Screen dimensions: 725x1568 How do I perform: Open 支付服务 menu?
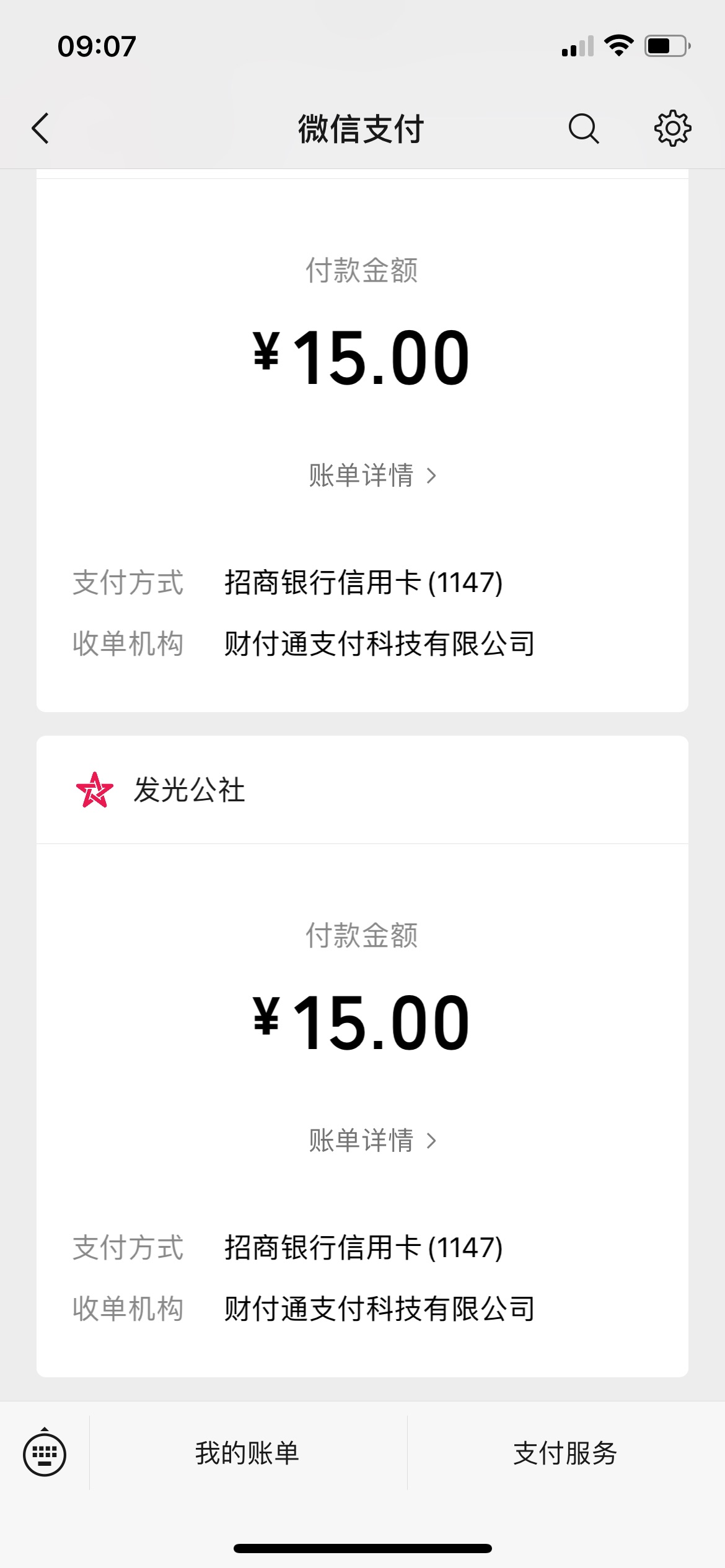566,1453
